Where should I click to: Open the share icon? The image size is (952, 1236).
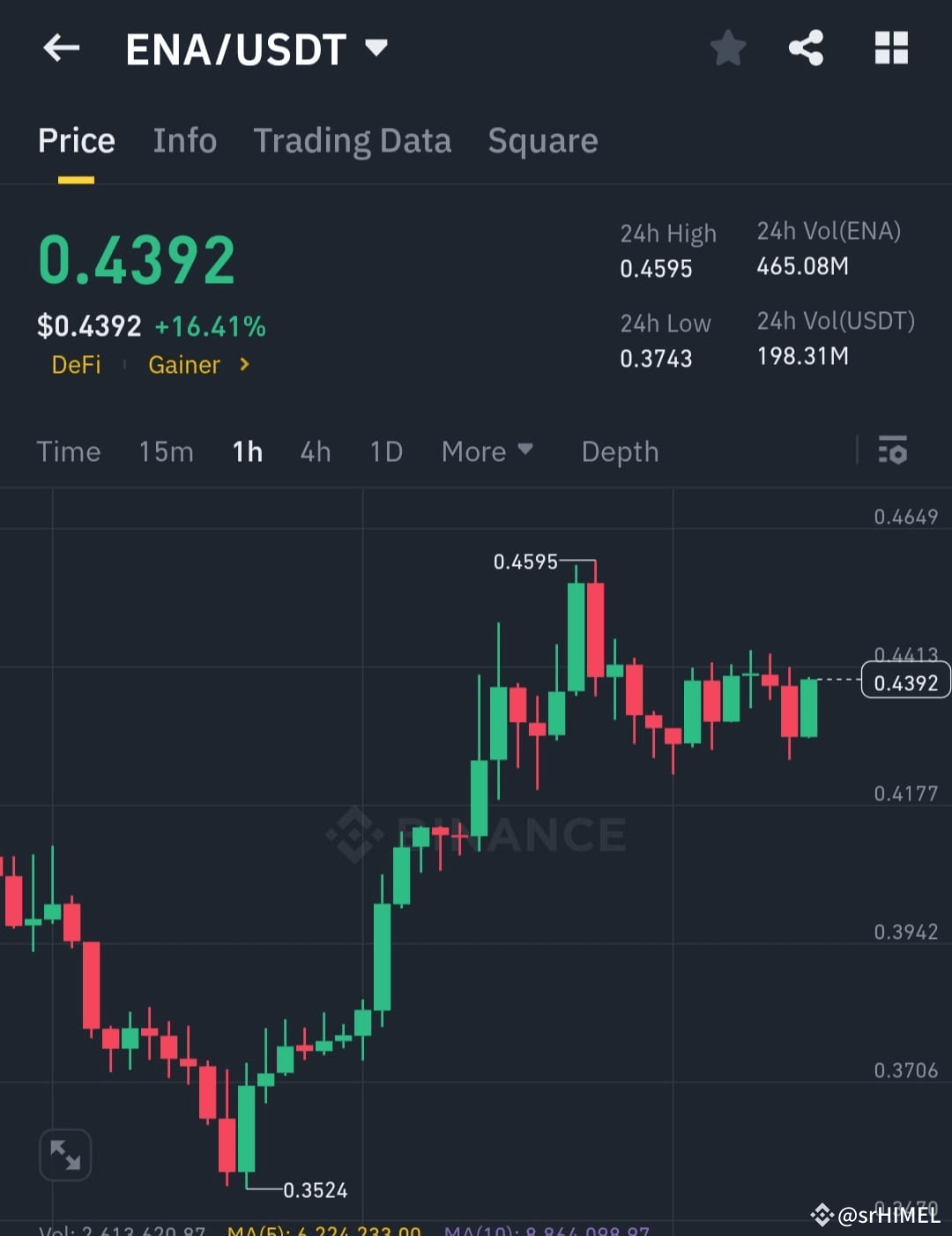tap(806, 48)
